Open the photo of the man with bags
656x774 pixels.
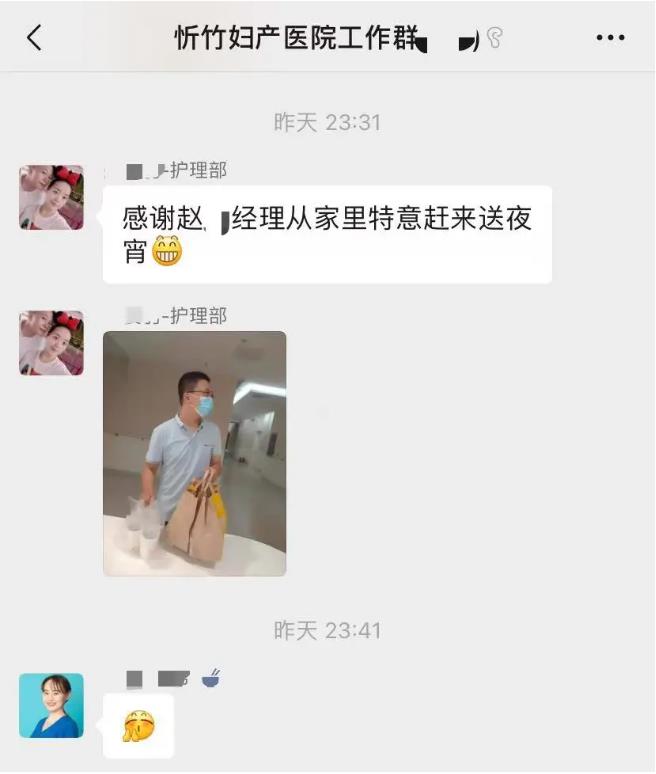[x=195, y=453]
